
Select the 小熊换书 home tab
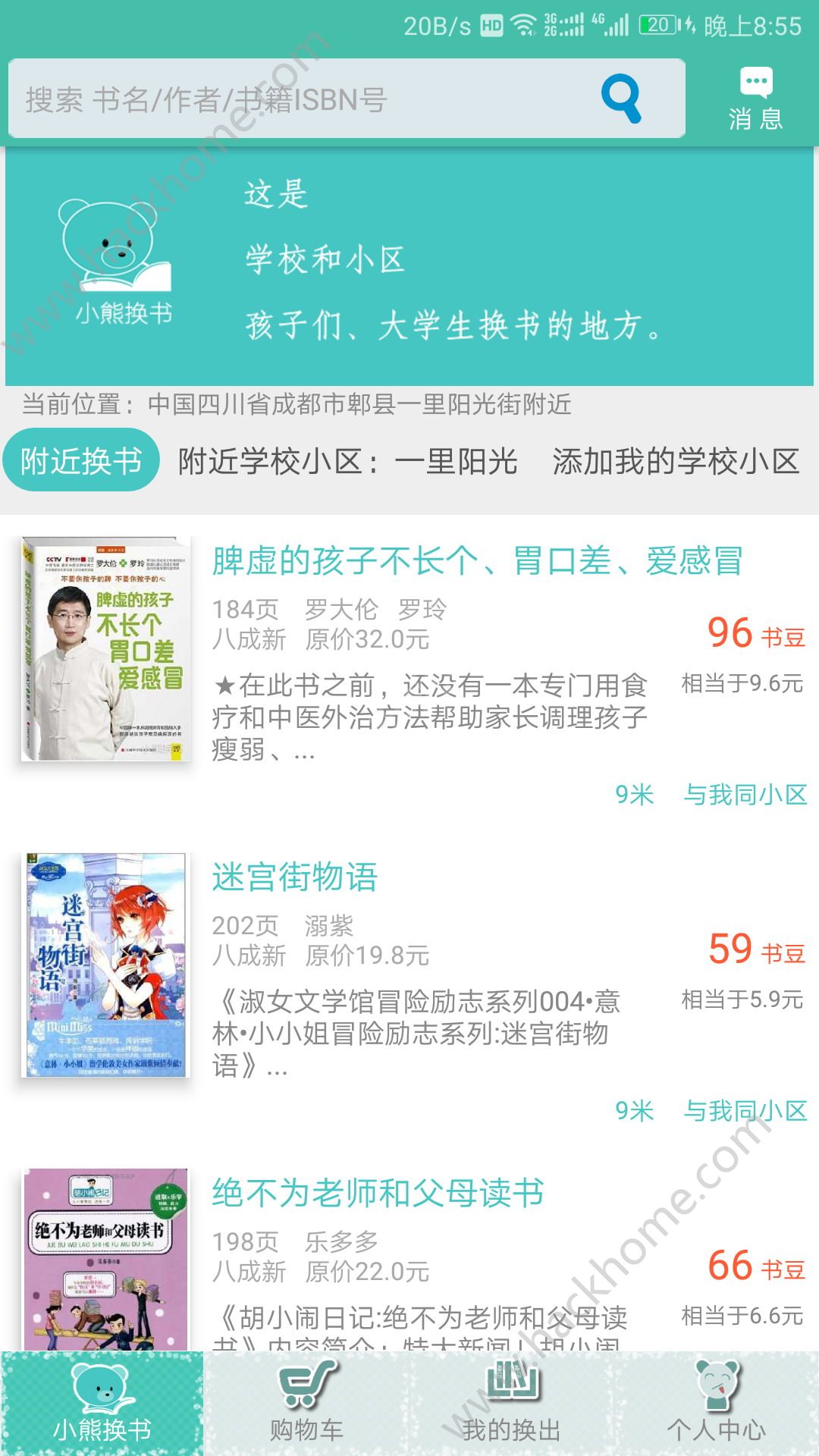tap(102, 1404)
